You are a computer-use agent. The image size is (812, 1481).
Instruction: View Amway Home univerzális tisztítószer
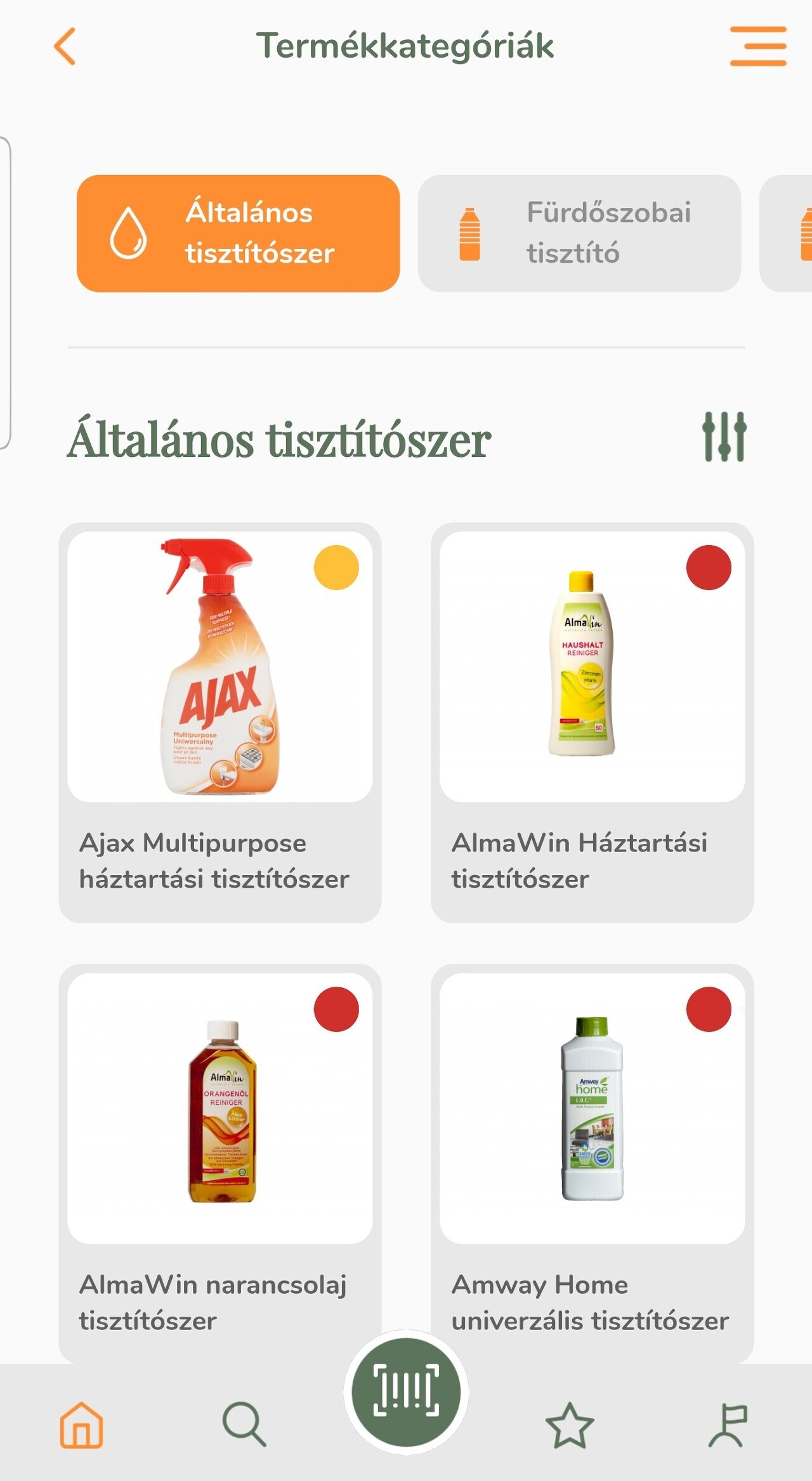pyautogui.click(x=592, y=1161)
